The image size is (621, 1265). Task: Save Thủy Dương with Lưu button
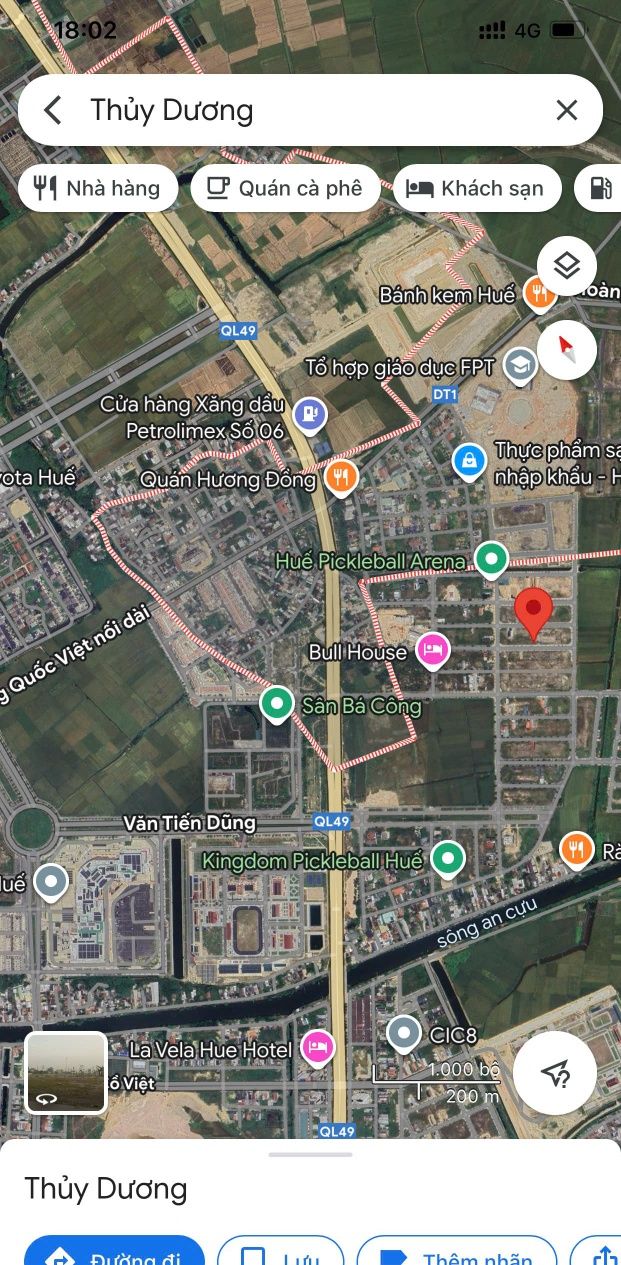(x=280, y=1251)
